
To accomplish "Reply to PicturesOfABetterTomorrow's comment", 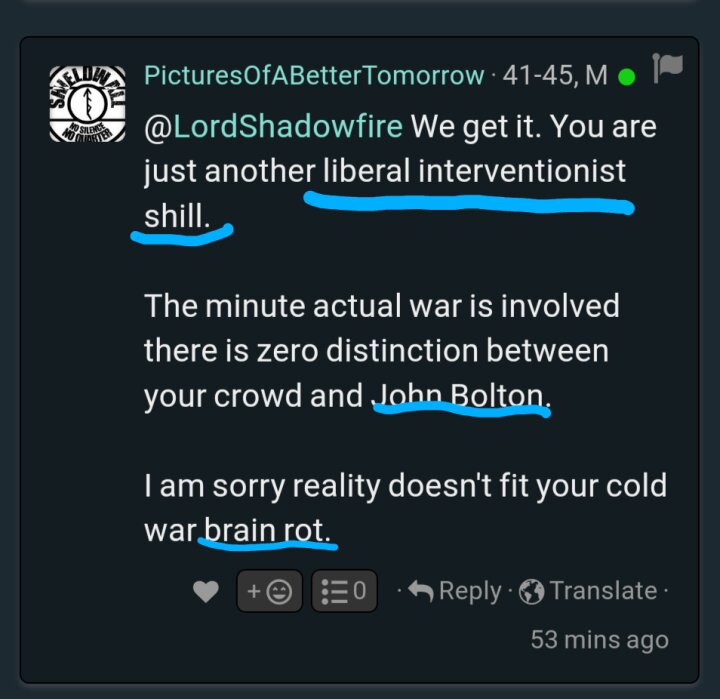I will tap(455, 591).
